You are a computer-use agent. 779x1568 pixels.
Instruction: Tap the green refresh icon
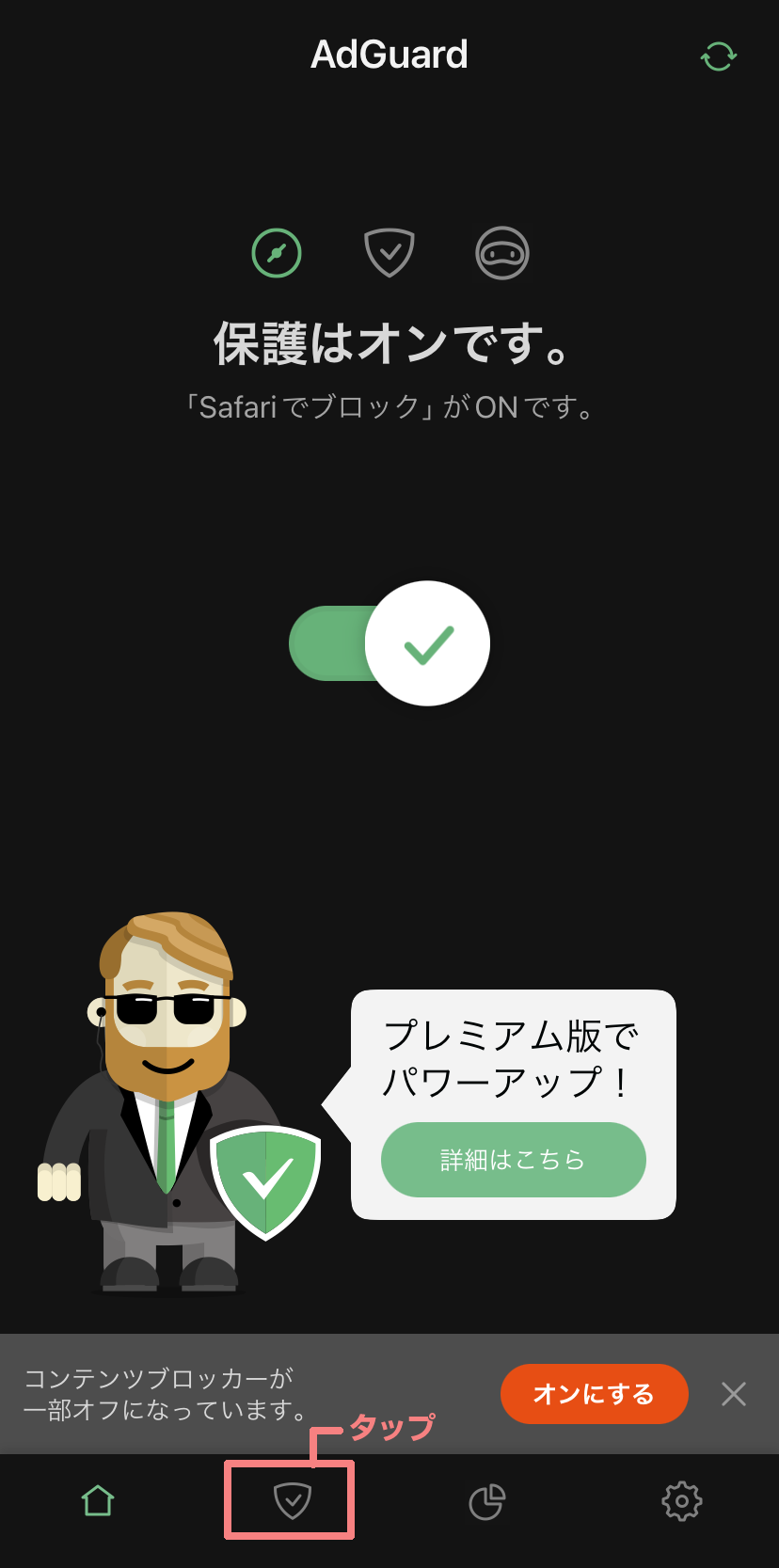point(719,56)
